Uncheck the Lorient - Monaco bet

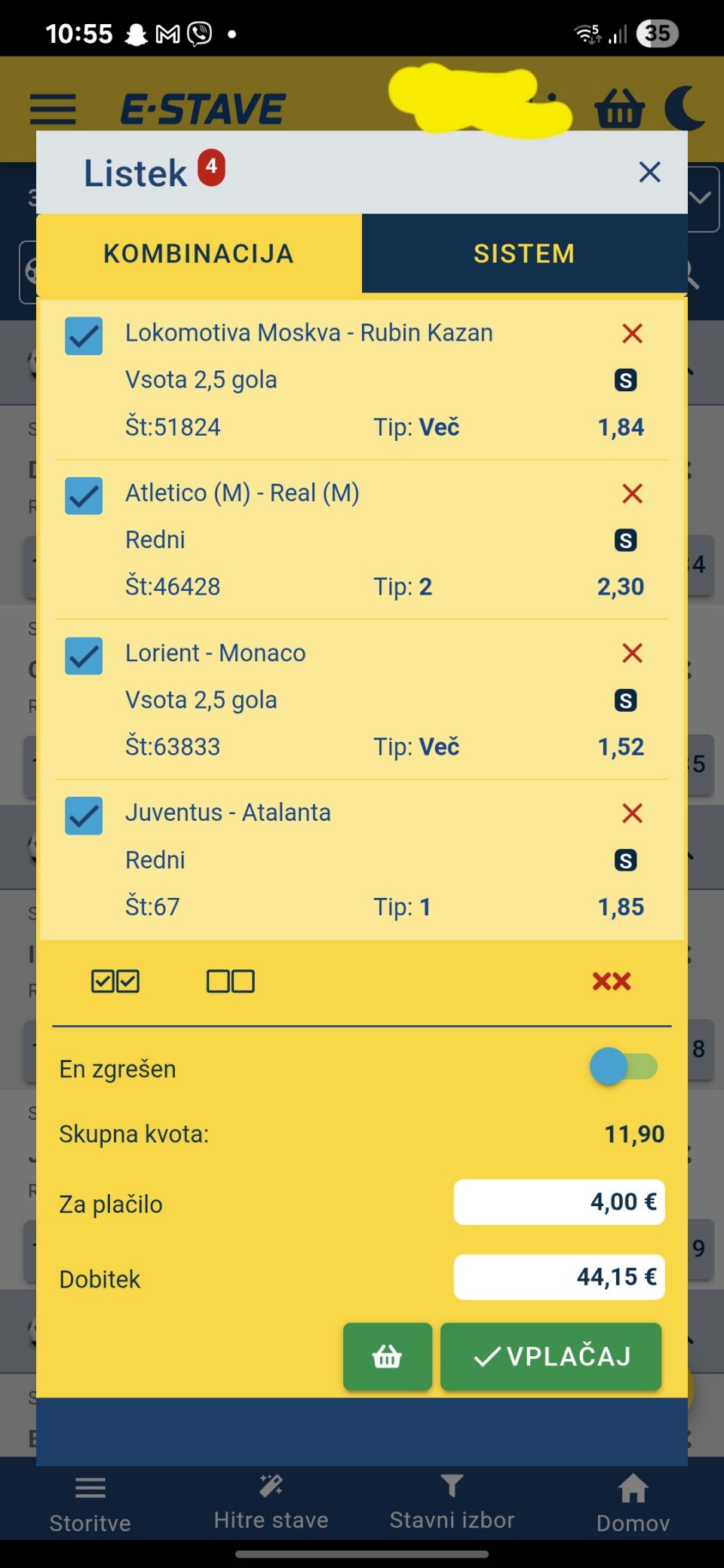[x=84, y=656]
